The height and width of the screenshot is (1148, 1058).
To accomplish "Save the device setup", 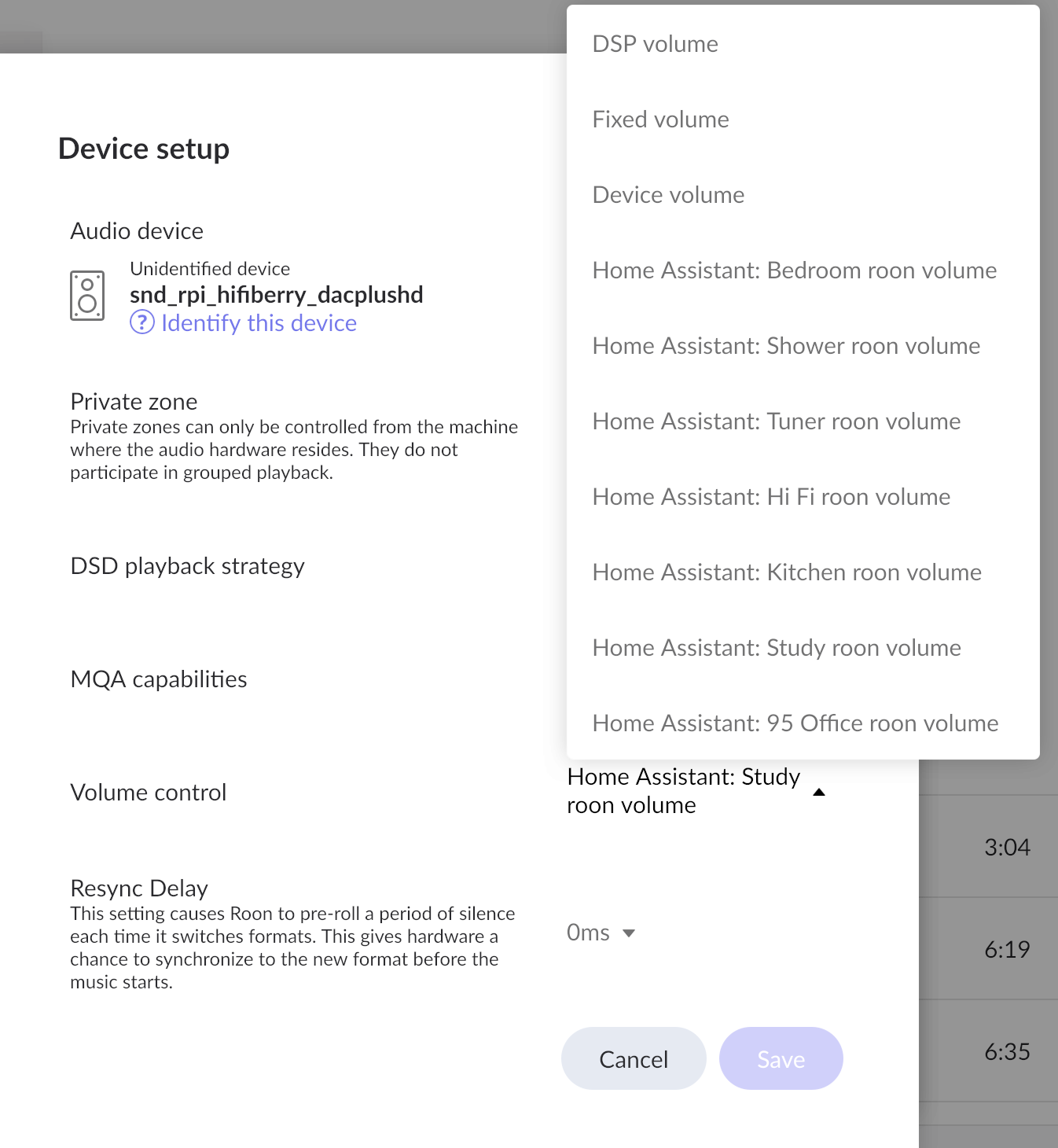I will click(x=780, y=1058).
